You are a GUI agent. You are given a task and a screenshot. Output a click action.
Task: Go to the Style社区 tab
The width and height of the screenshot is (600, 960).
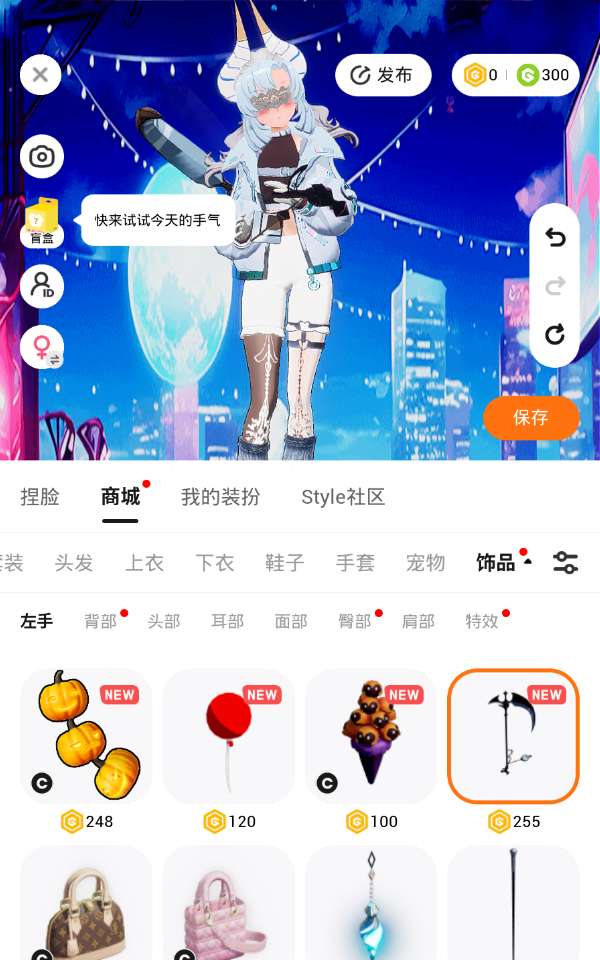point(343,497)
